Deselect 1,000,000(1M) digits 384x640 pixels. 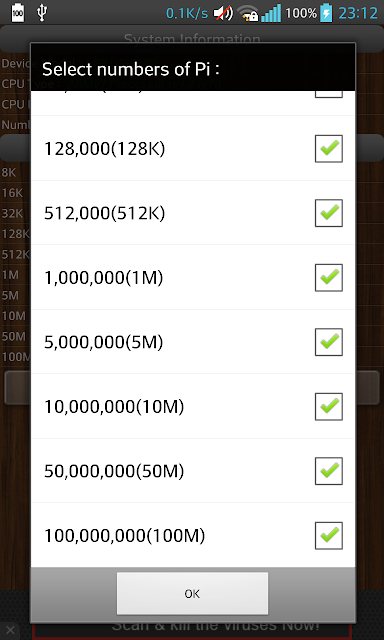coord(329,278)
